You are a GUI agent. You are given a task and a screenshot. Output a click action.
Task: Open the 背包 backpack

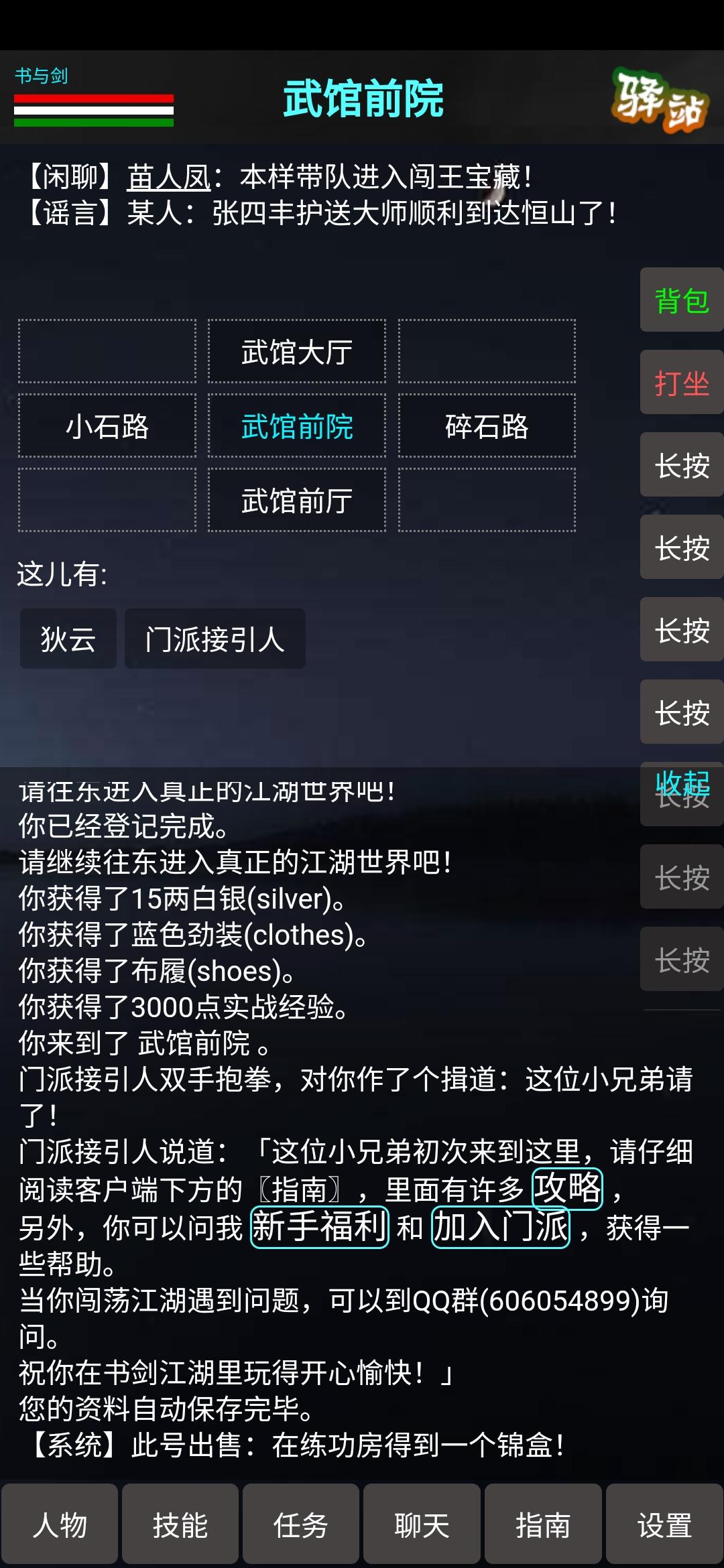pyautogui.click(x=682, y=300)
